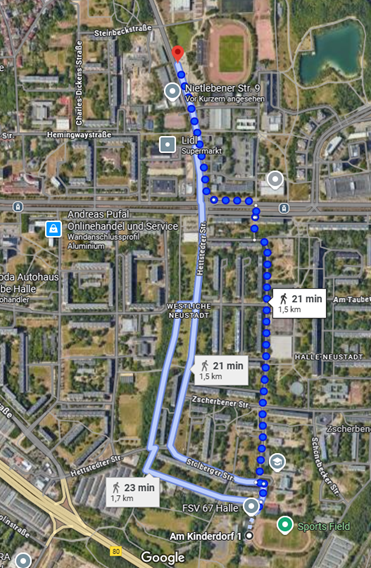Open the Andreas Pufal Onlinehandel und Service marker

coord(53,229)
